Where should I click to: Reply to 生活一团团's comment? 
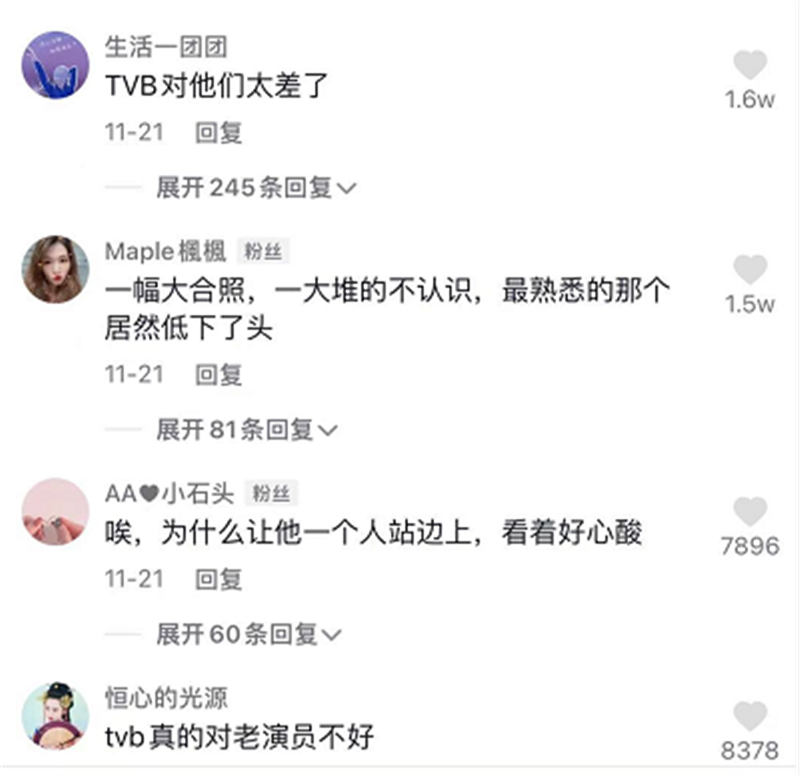pyautogui.click(x=219, y=132)
